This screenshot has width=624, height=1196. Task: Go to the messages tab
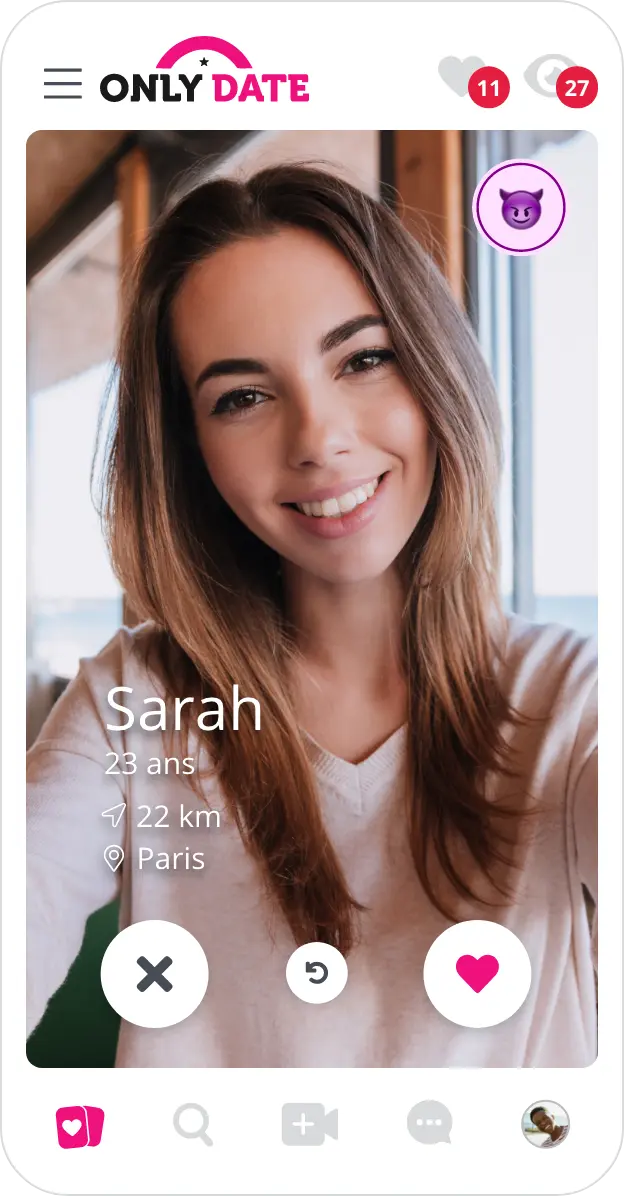[x=430, y=1124]
